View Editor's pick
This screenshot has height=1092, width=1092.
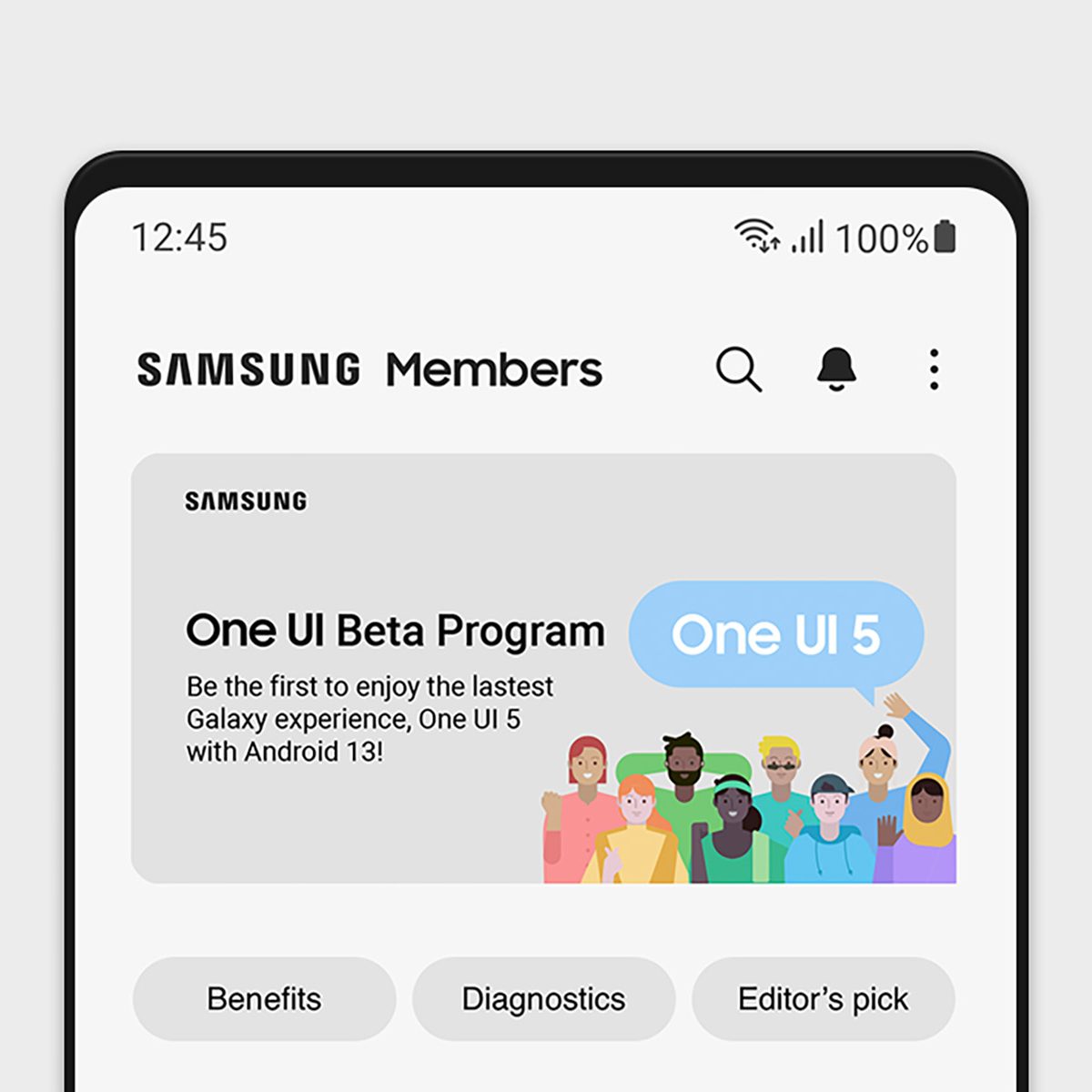click(823, 999)
